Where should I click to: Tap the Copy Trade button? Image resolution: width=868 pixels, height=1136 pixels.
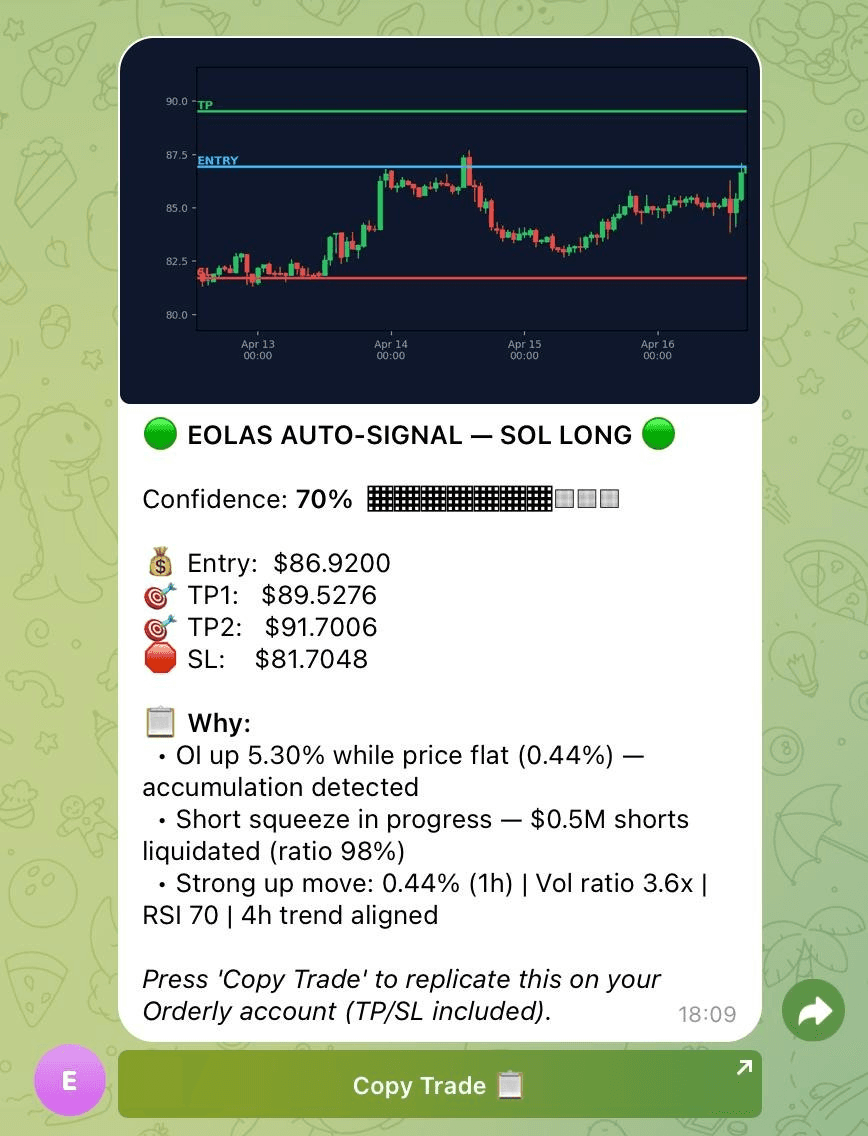click(x=439, y=1085)
